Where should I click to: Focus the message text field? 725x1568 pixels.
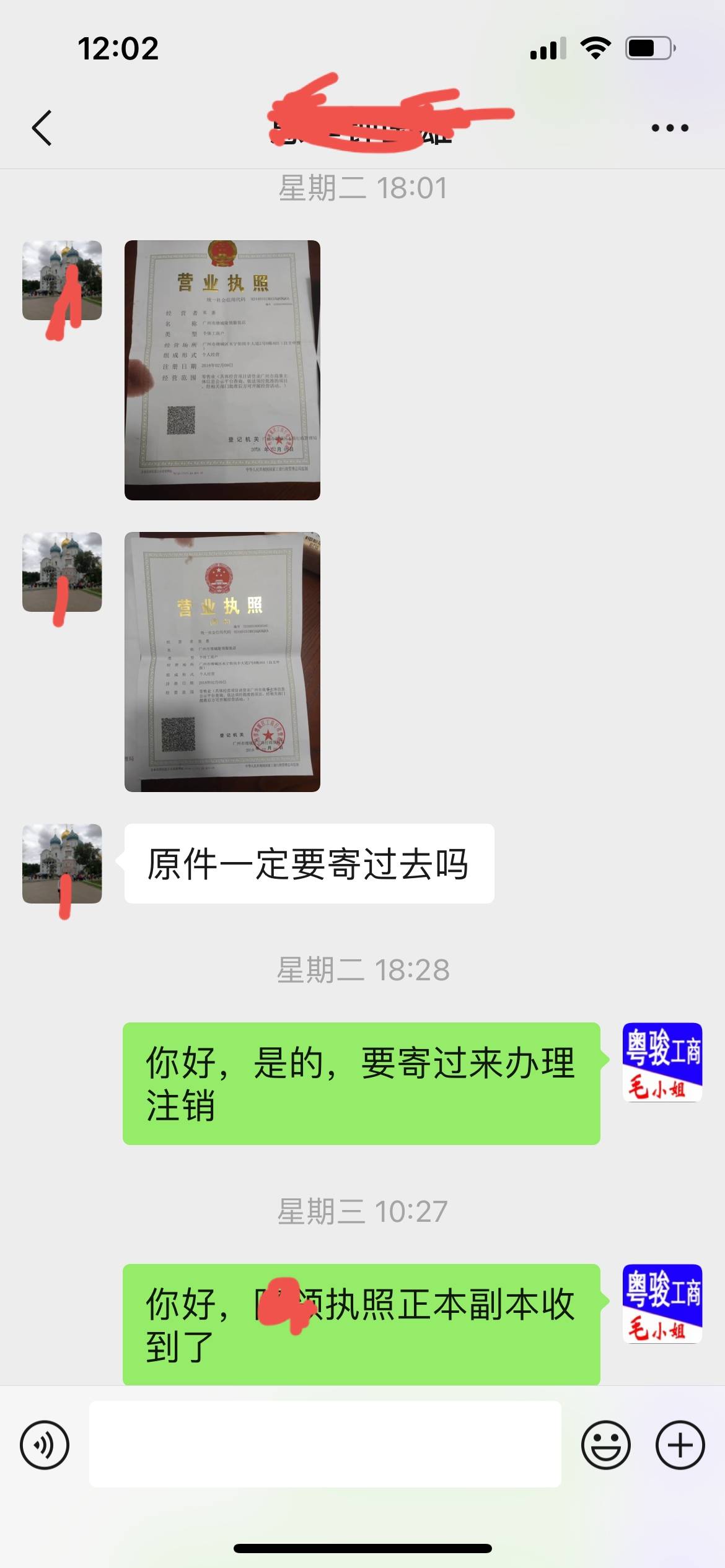point(325,1444)
